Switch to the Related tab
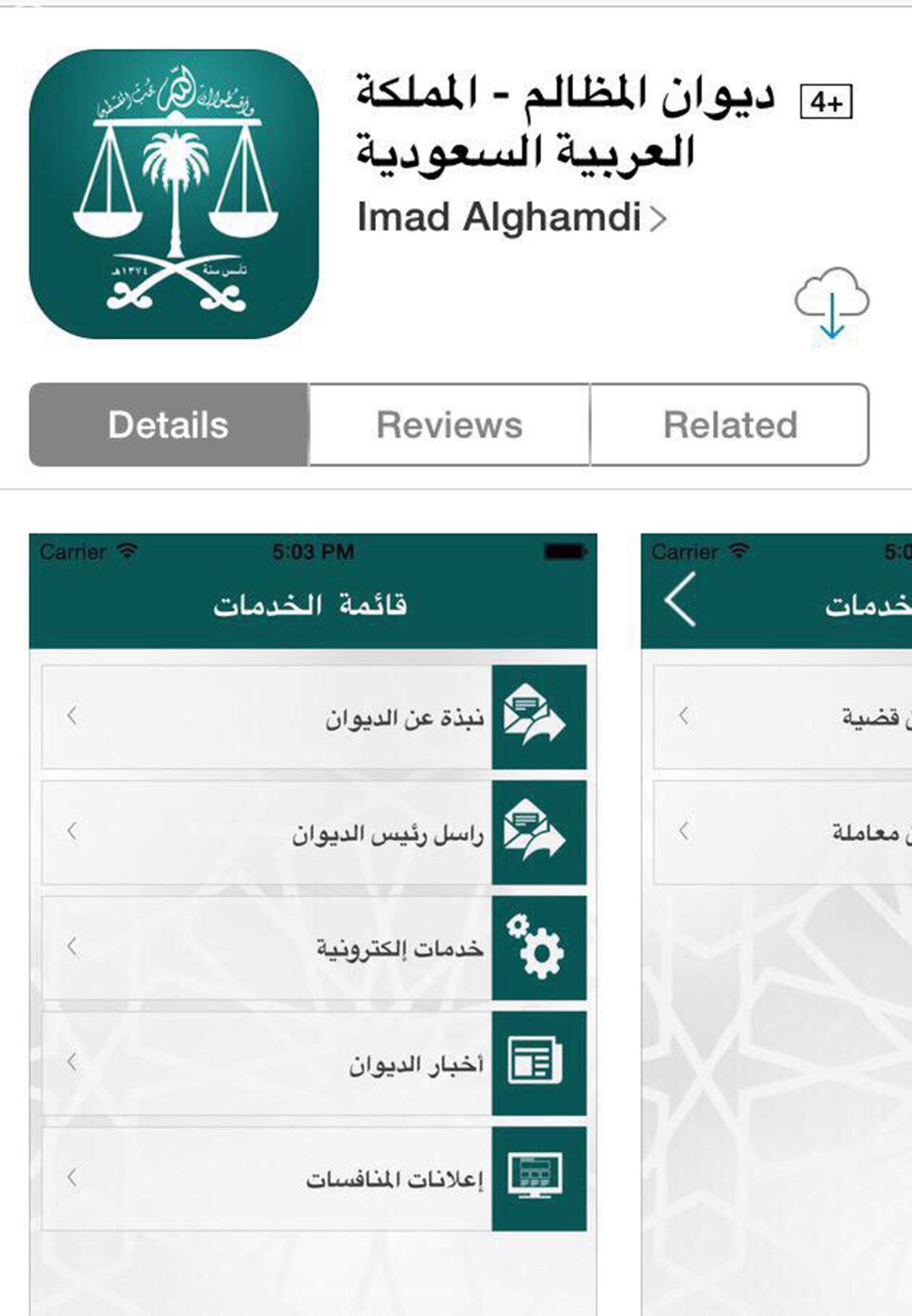The height and width of the screenshot is (1316, 912). pos(730,425)
